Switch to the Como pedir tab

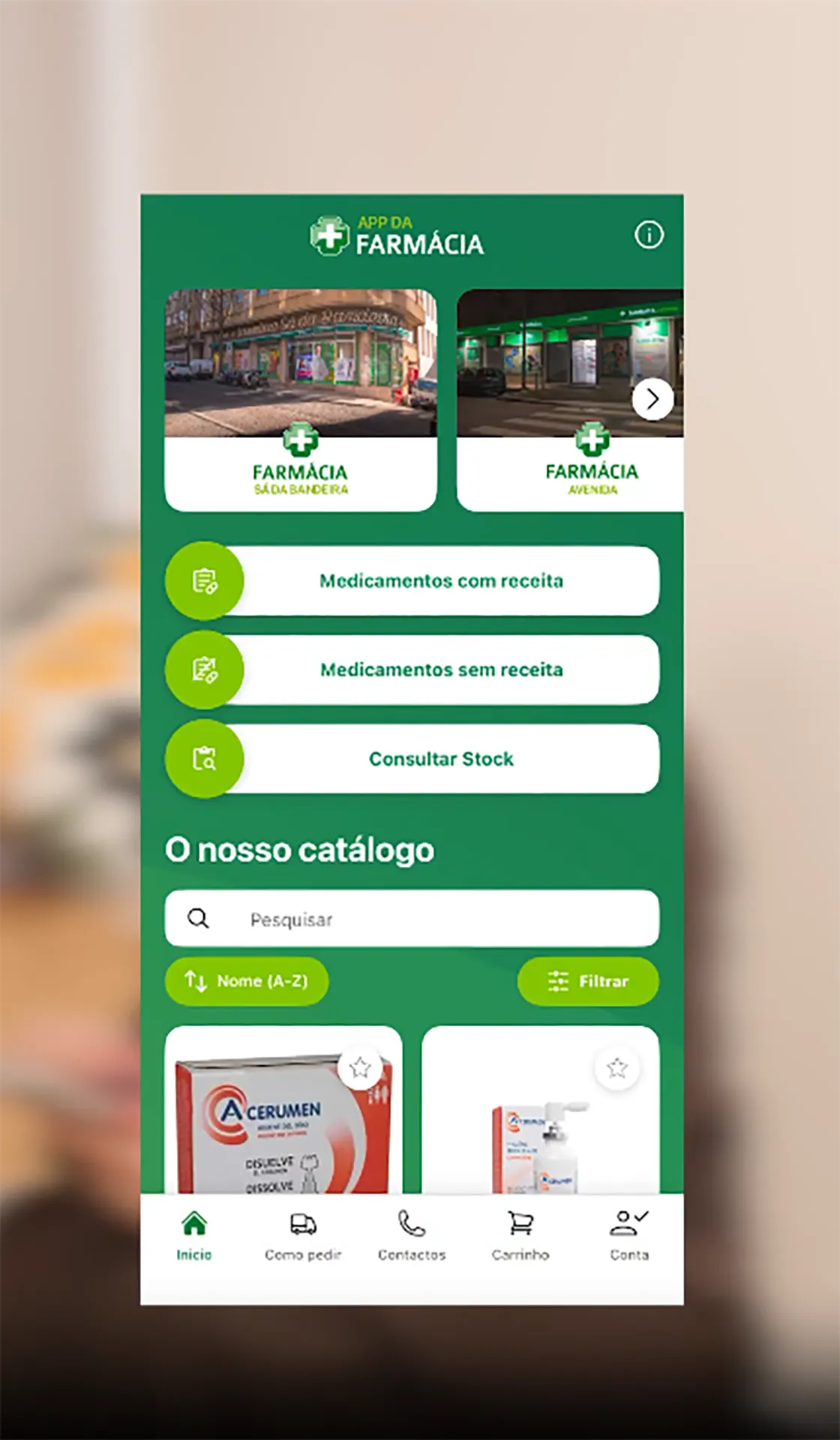(x=303, y=1237)
